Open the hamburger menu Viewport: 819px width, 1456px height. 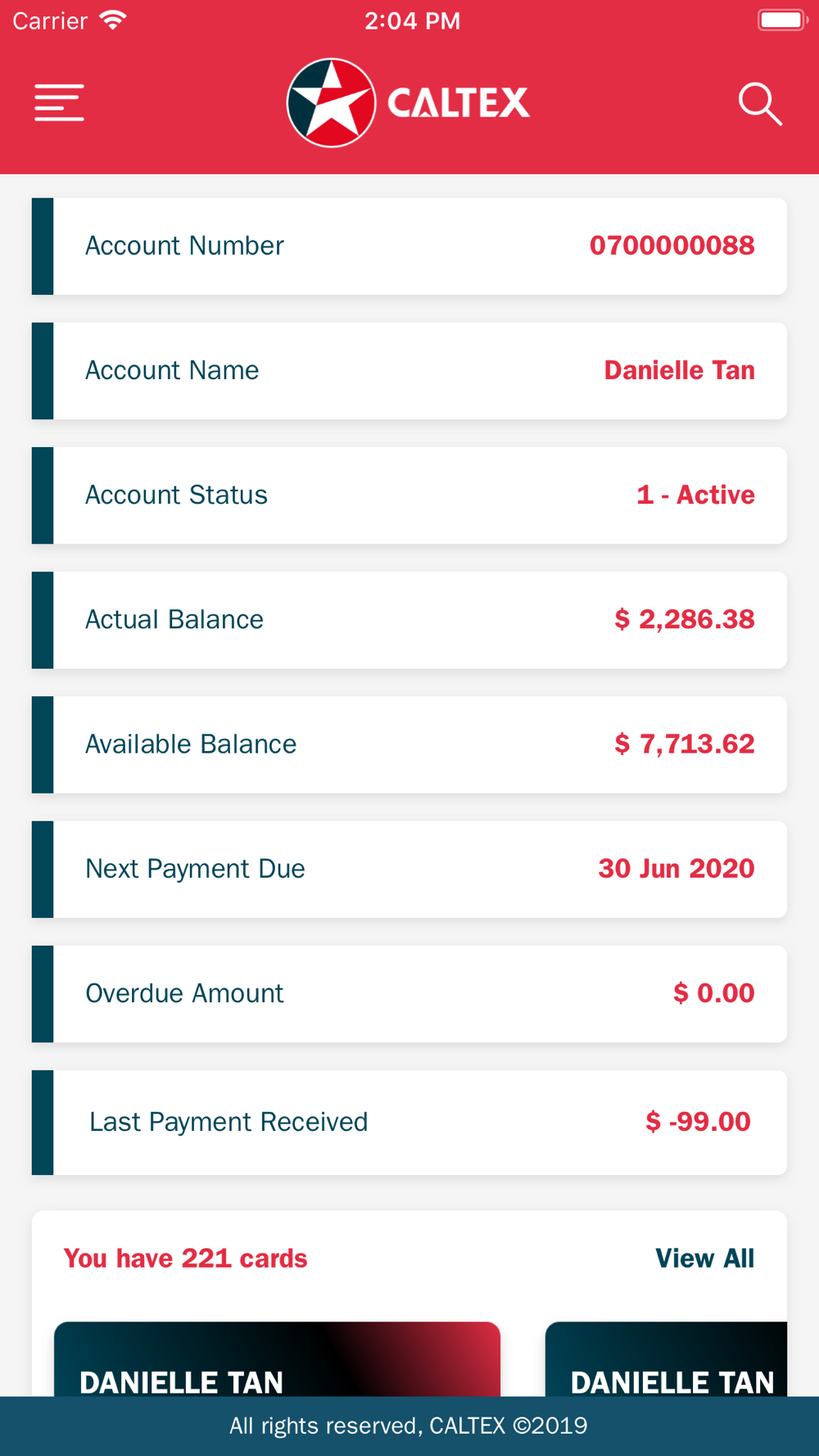(59, 102)
